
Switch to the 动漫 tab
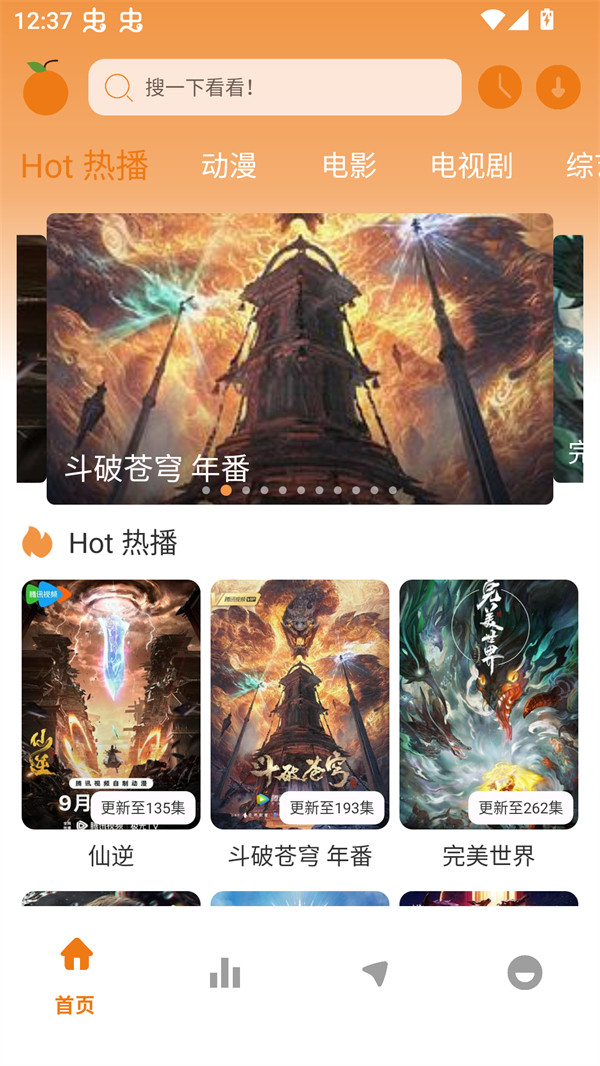coord(229,166)
